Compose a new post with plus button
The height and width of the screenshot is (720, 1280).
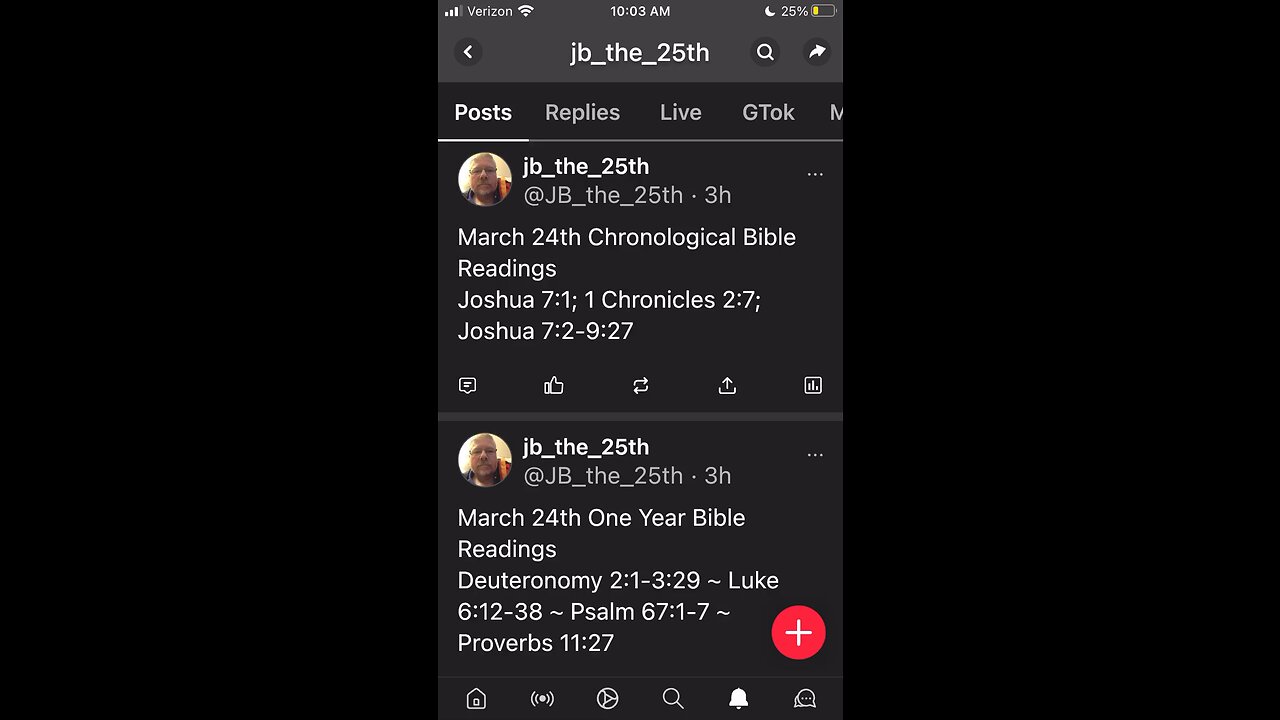coord(798,633)
